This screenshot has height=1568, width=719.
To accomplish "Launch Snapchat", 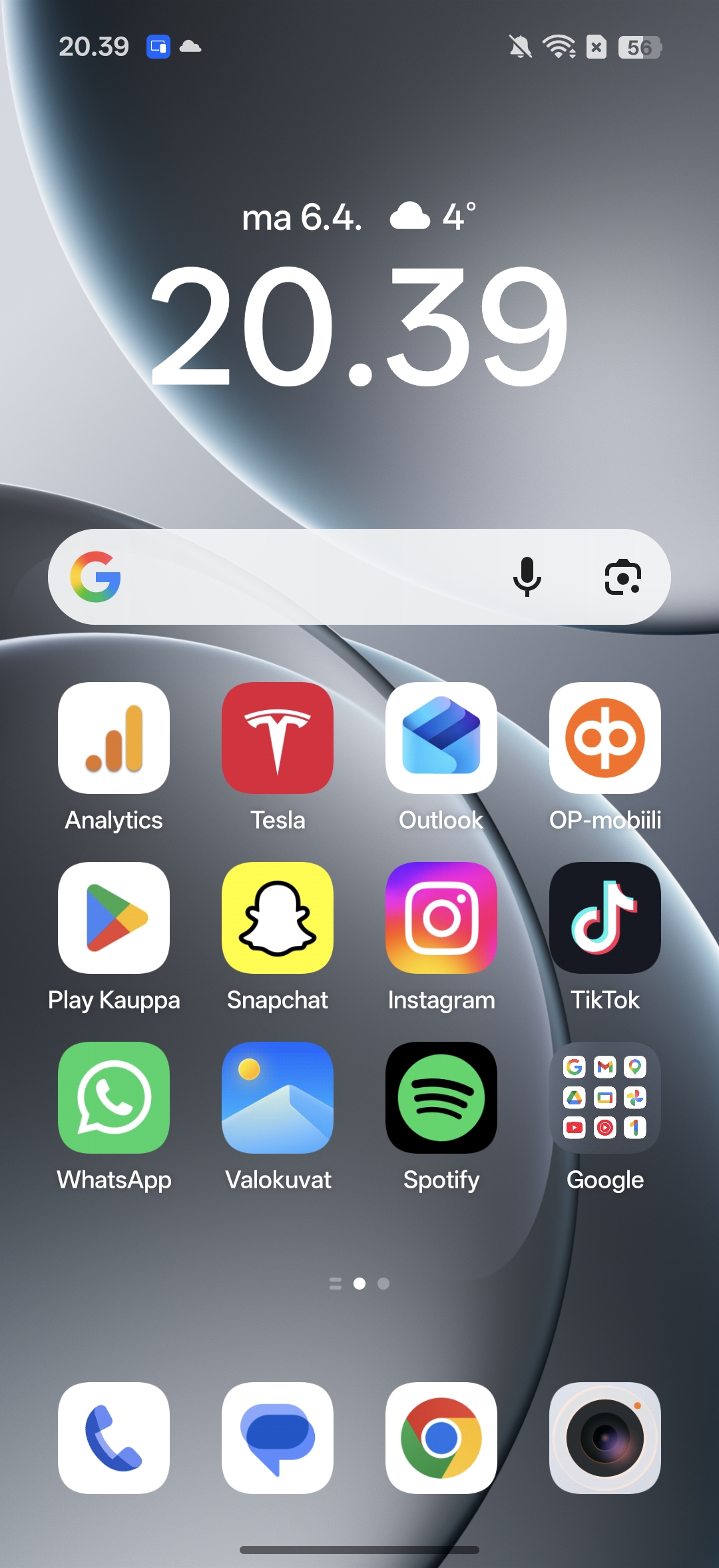I will [x=278, y=918].
